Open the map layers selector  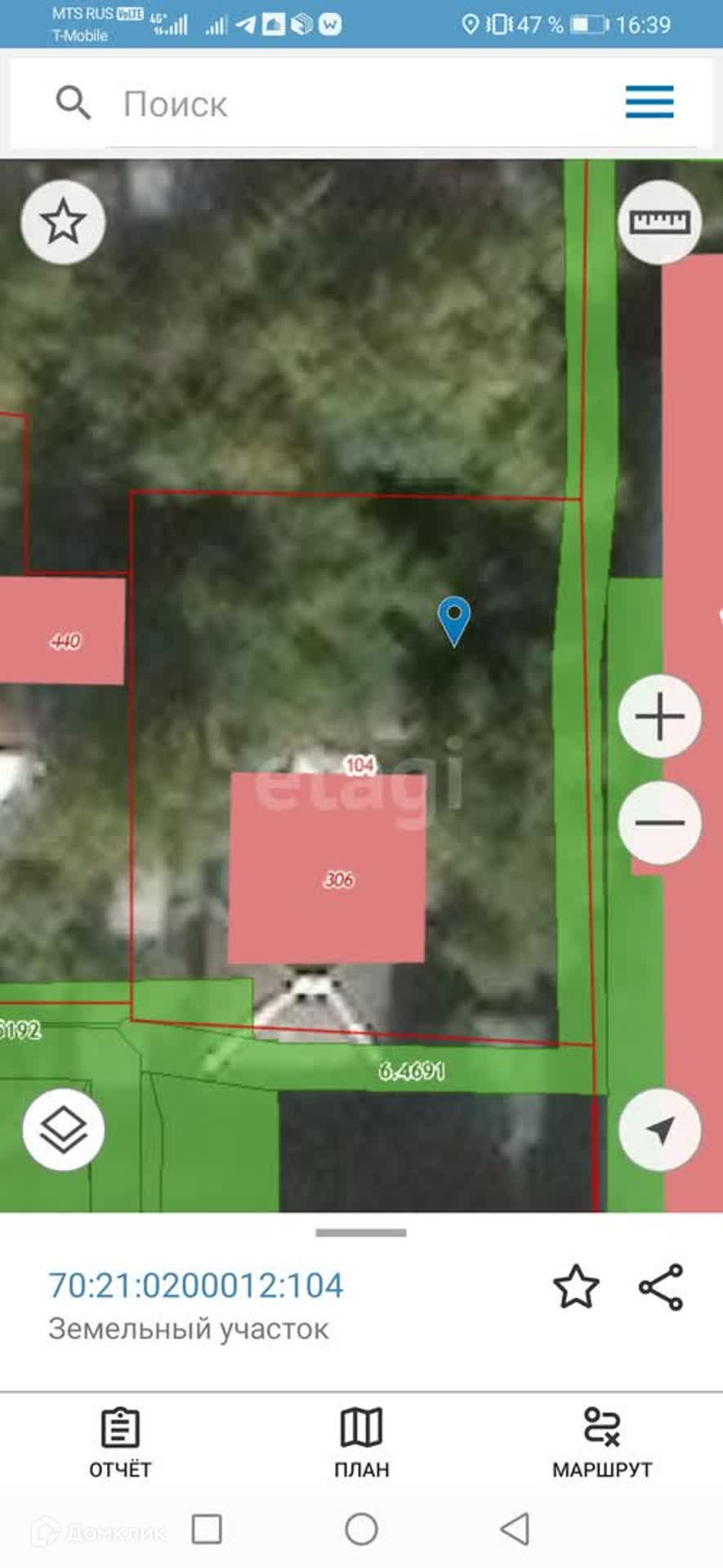pyautogui.click(x=63, y=1130)
